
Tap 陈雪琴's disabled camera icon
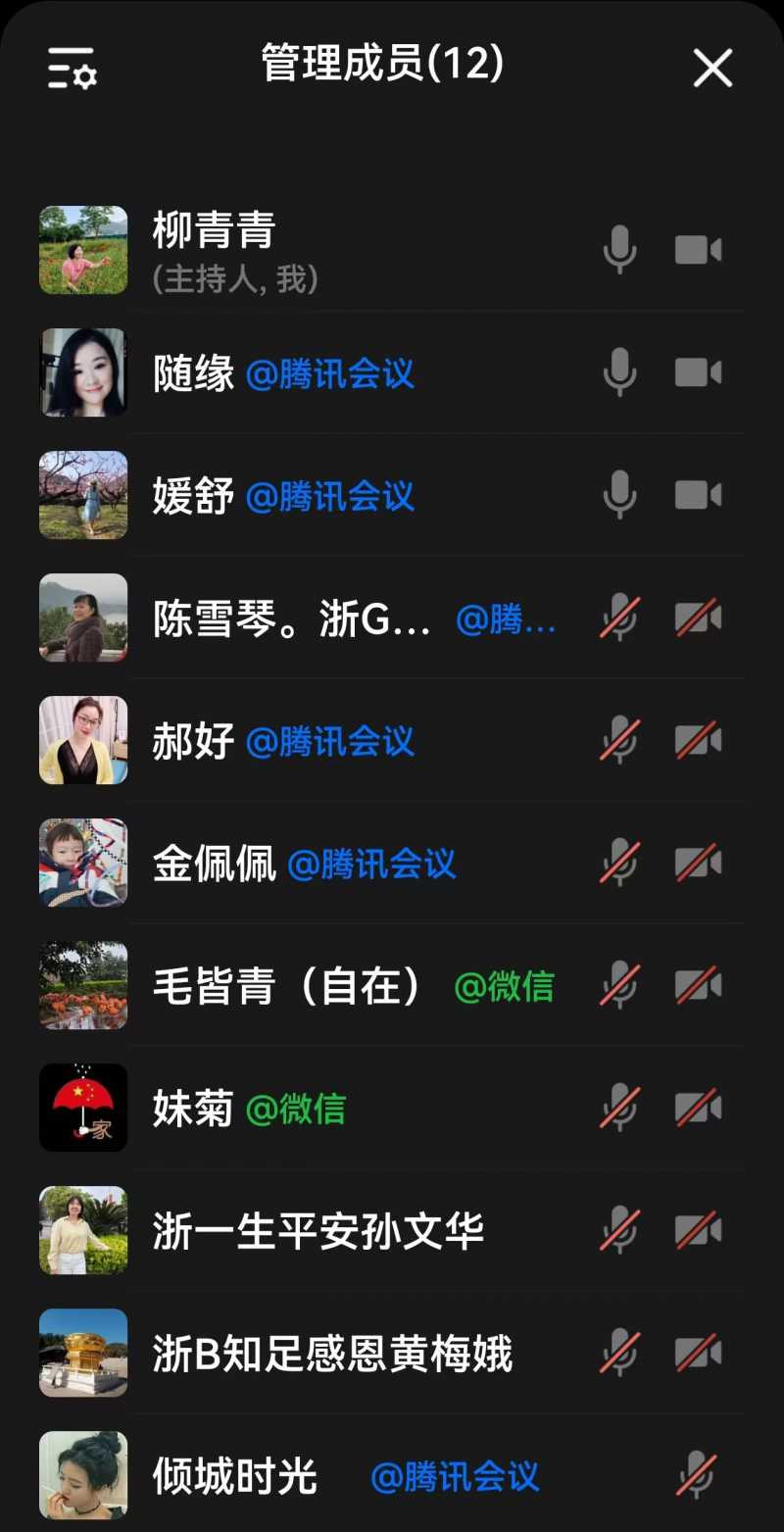(699, 618)
